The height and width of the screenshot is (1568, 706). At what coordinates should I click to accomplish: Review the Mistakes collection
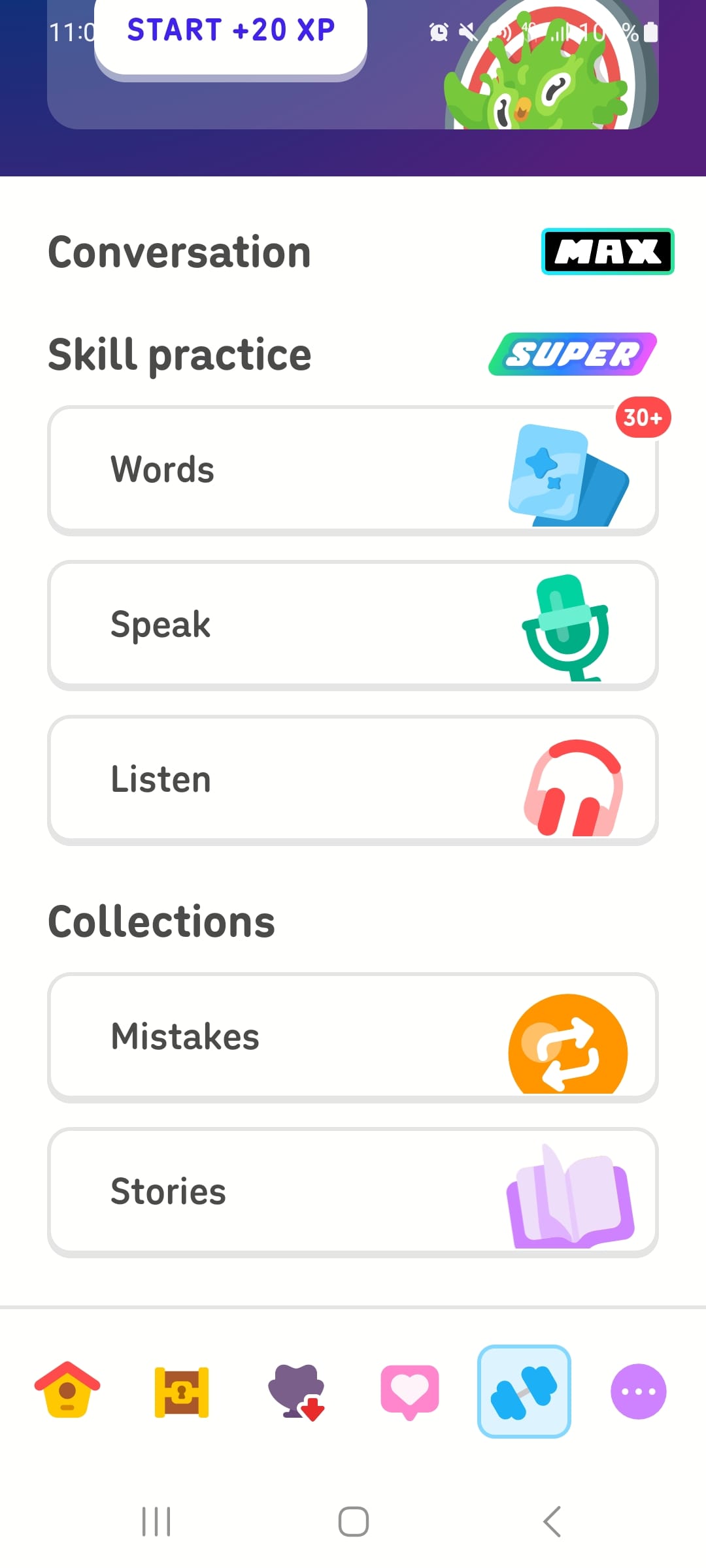coord(353,1037)
